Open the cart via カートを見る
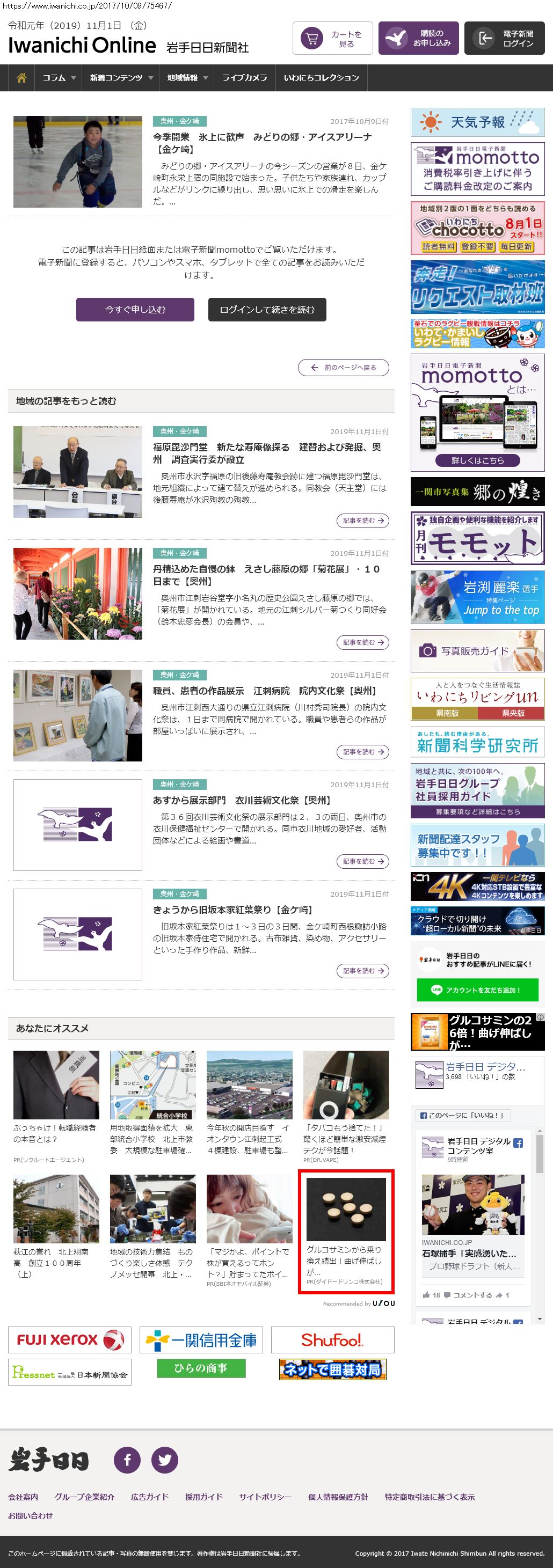Screen dimensions: 553x1568 click(x=332, y=38)
